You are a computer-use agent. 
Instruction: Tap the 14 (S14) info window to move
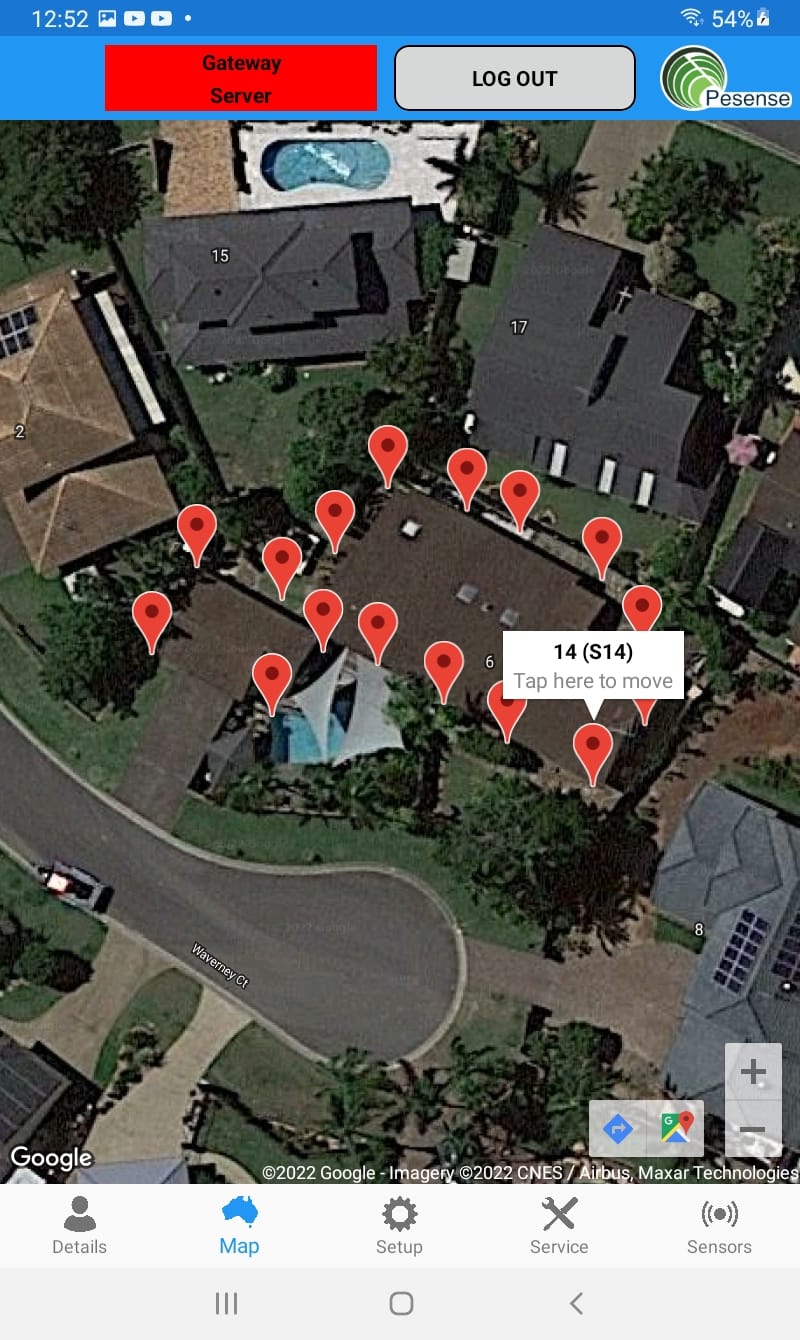pyautogui.click(x=593, y=666)
